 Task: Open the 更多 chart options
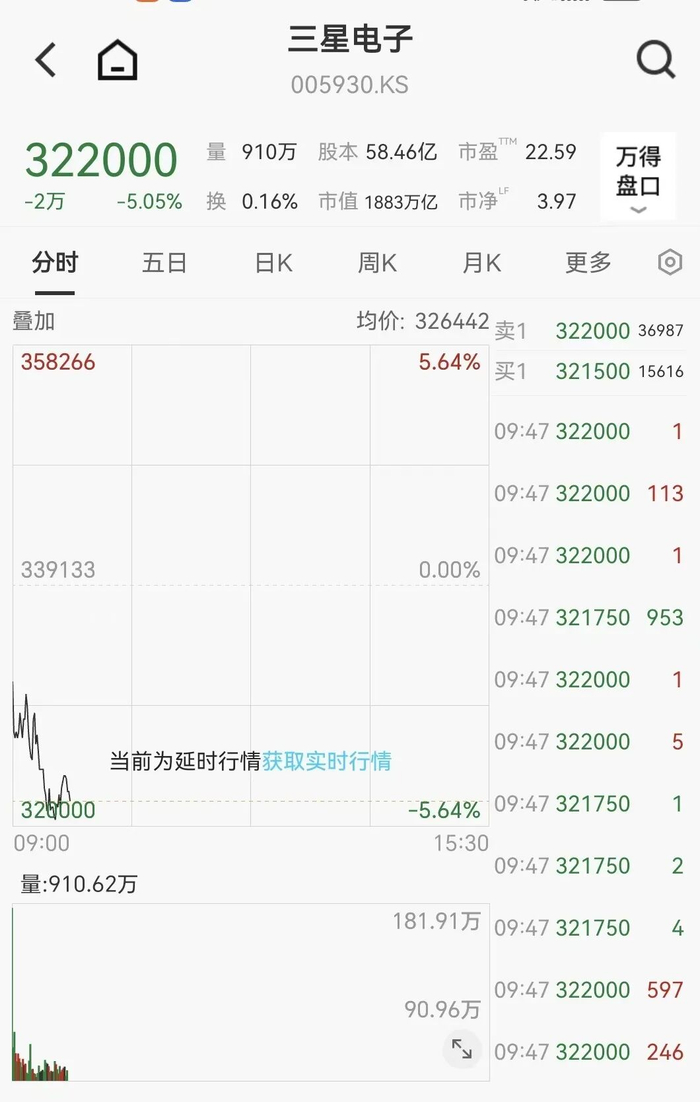coord(588,263)
